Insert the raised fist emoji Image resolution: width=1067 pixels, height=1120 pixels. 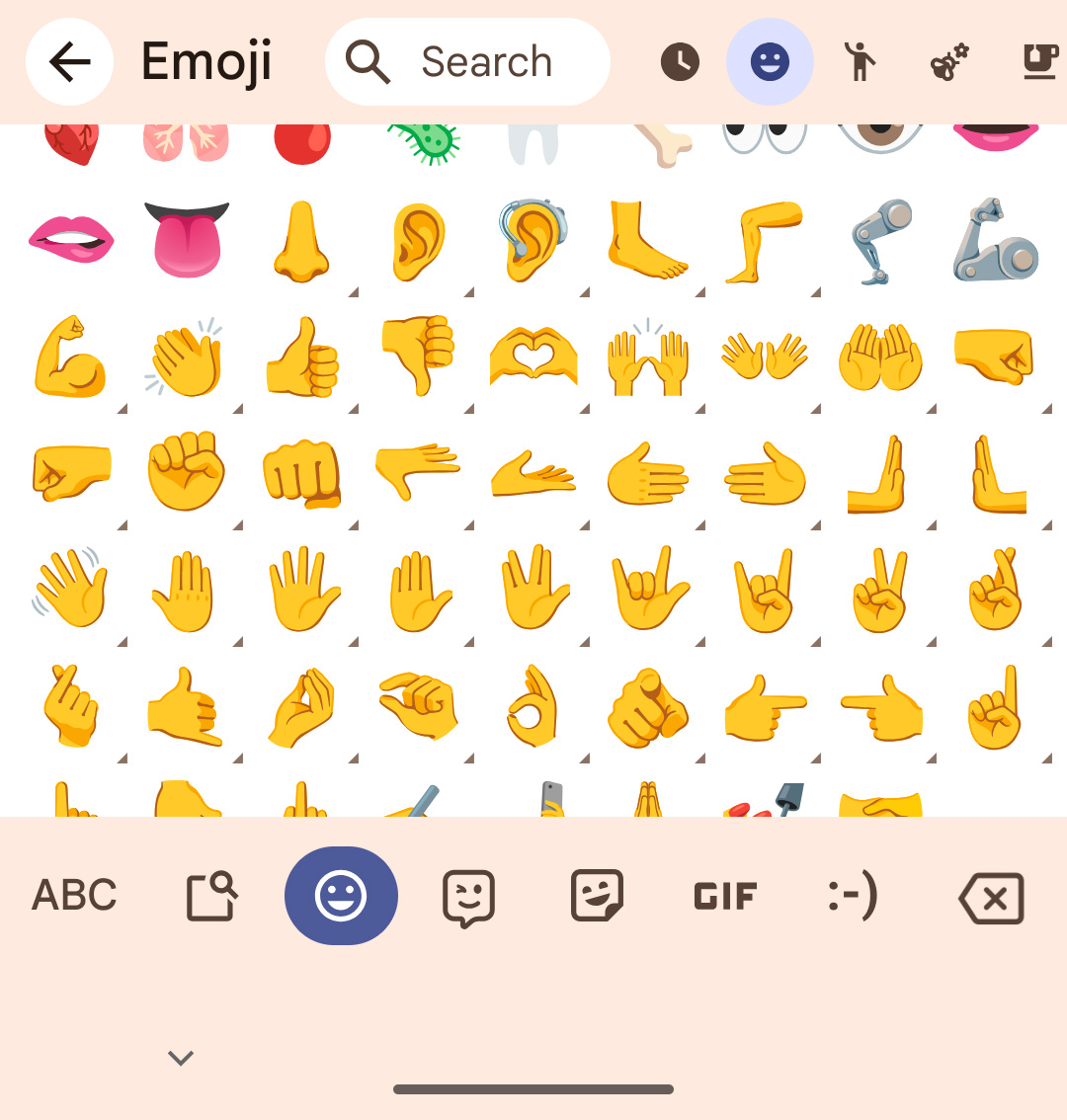(x=187, y=472)
